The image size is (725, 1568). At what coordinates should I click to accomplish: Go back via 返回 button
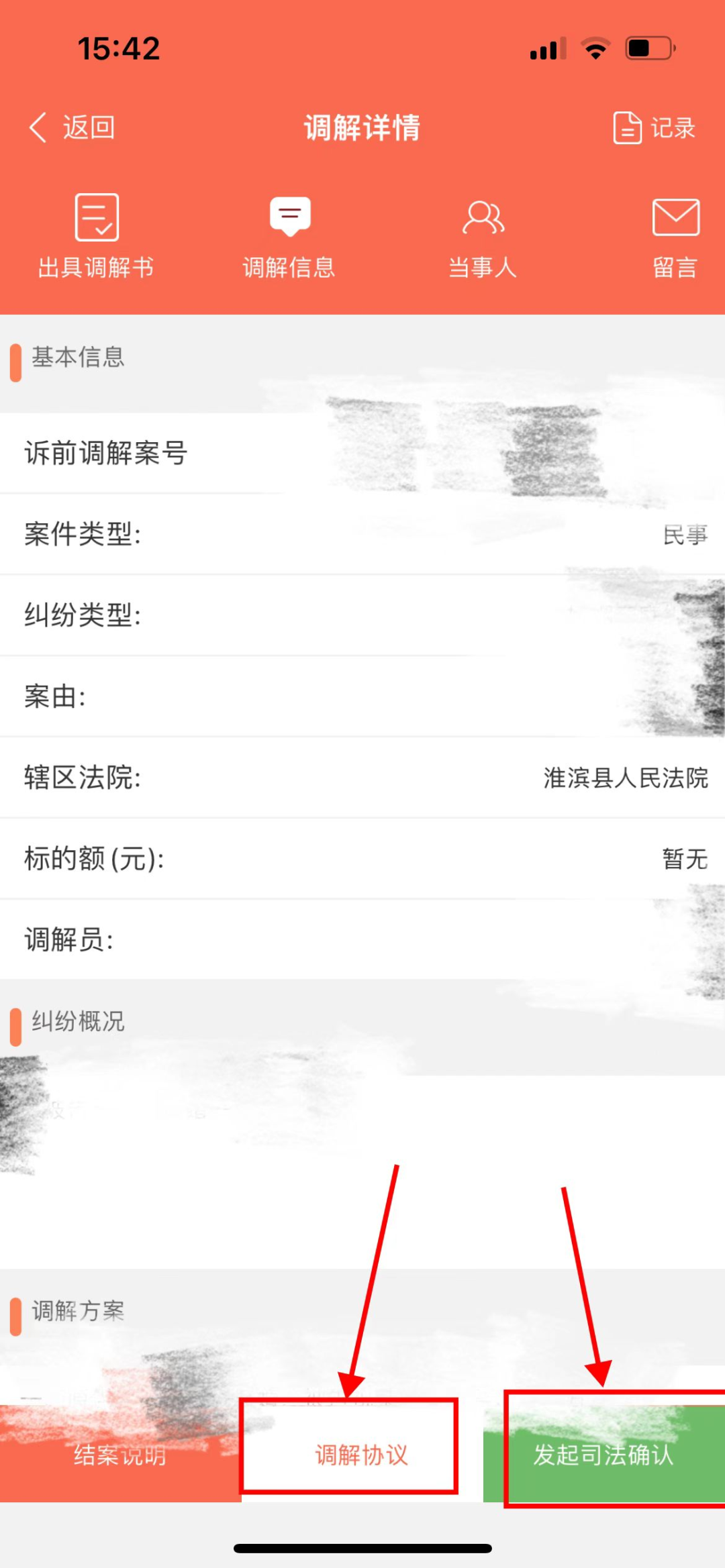pyautogui.click(x=72, y=127)
